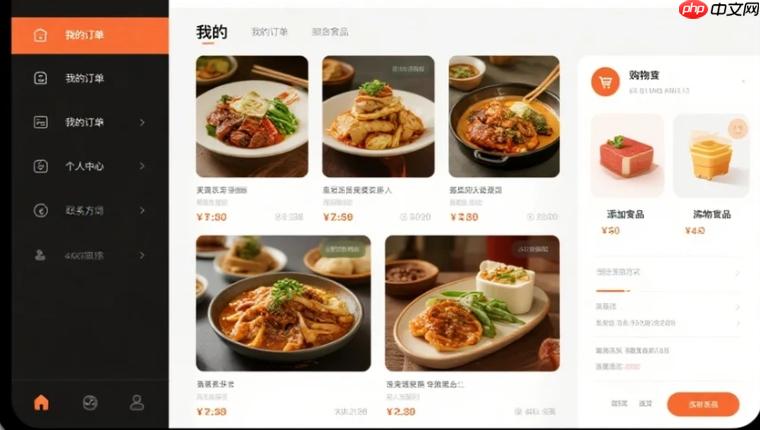Switch to the 我的订单 top tab
Viewport: 760px width, 430px height.
coord(269,32)
